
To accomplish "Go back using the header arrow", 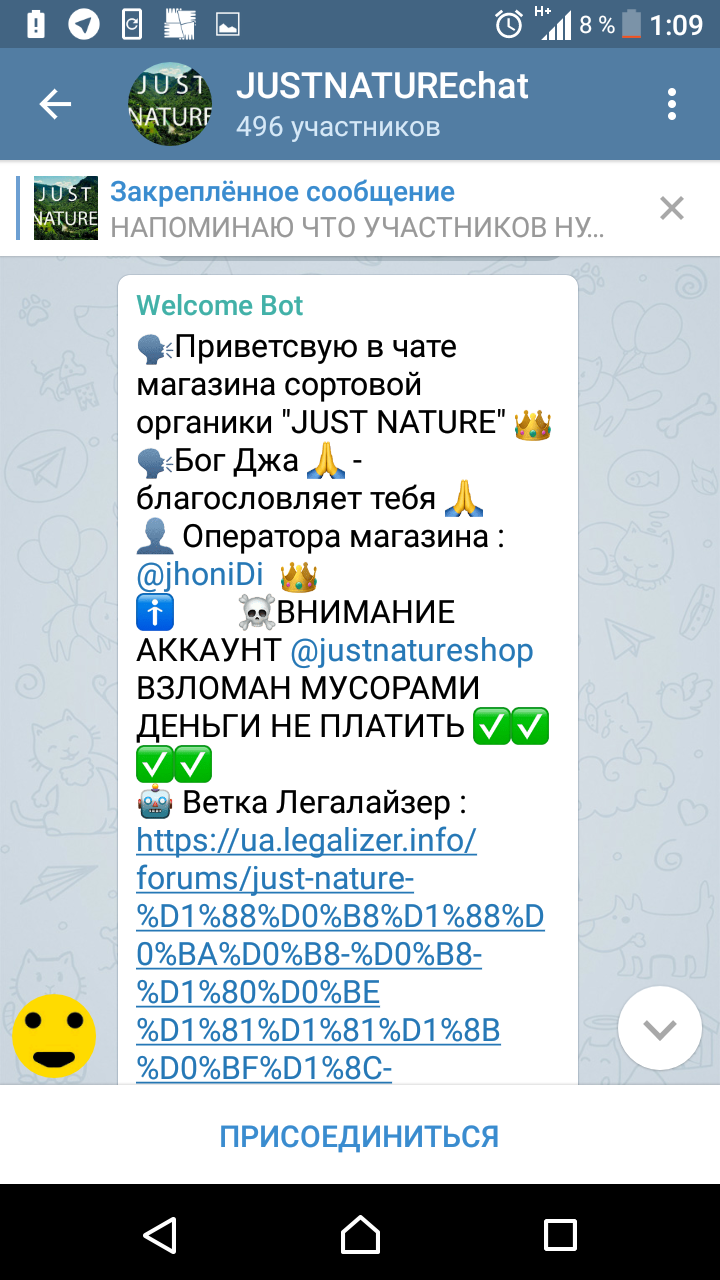I will (x=55, y=104).
